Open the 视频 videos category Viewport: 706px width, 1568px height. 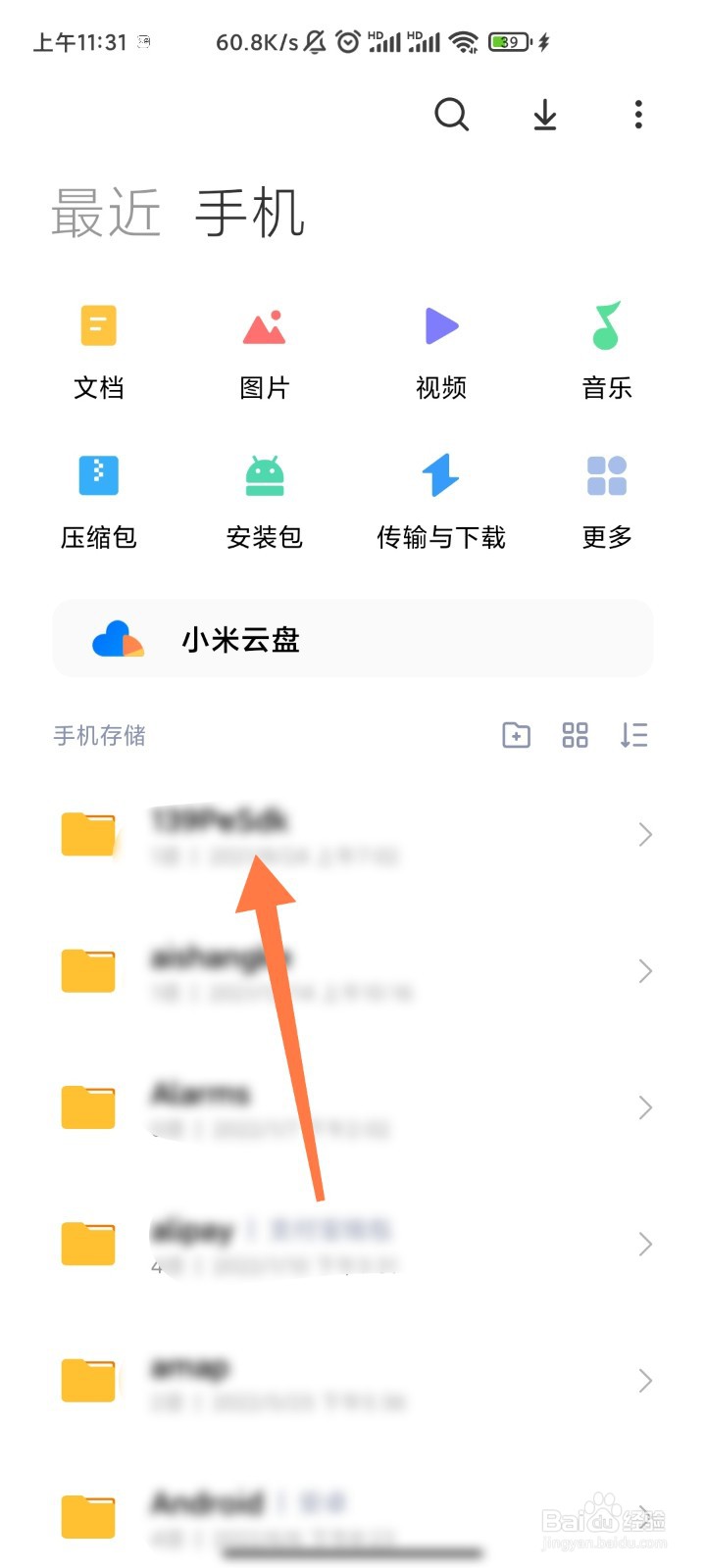pos(439,348)
